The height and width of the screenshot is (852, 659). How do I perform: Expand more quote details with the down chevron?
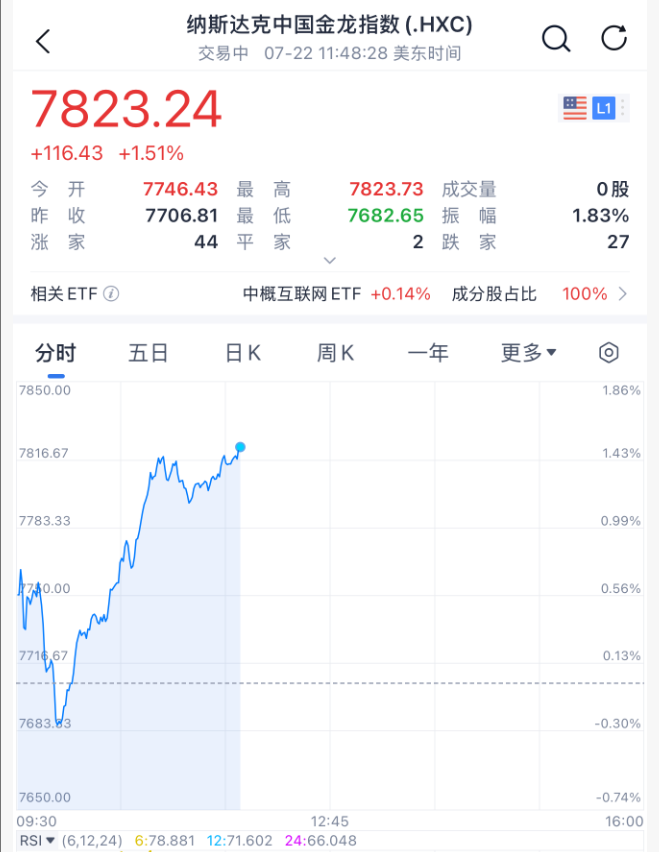coord(331,261)
